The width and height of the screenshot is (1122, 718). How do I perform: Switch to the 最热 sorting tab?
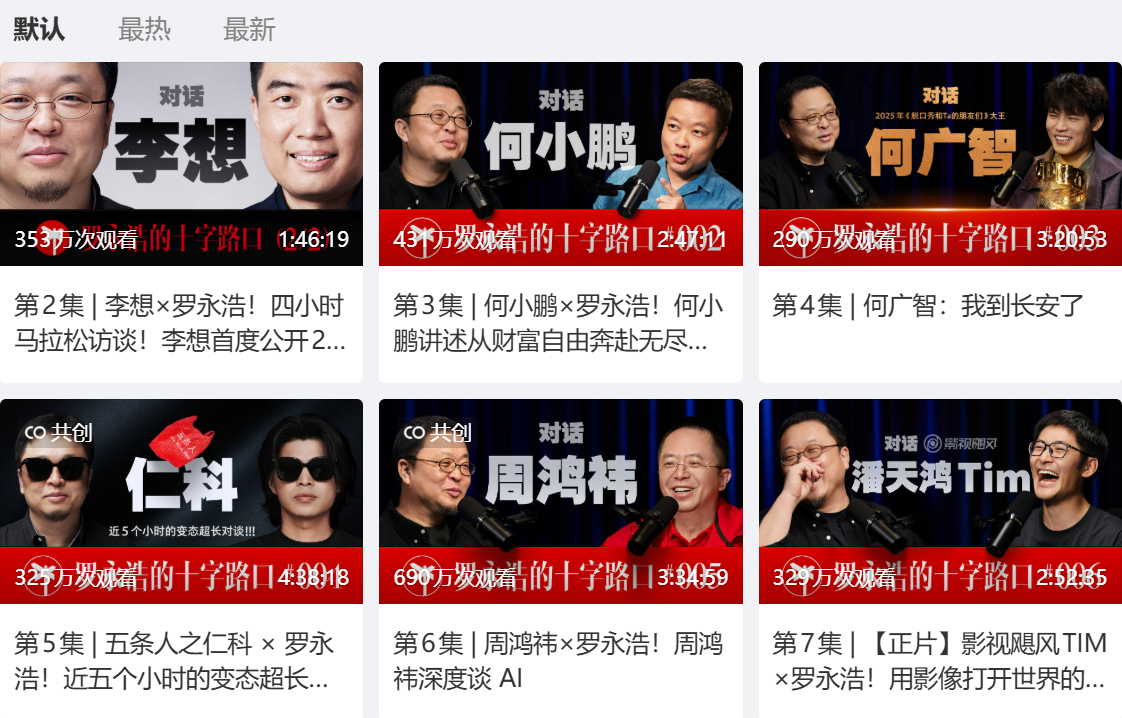[144, 29]
